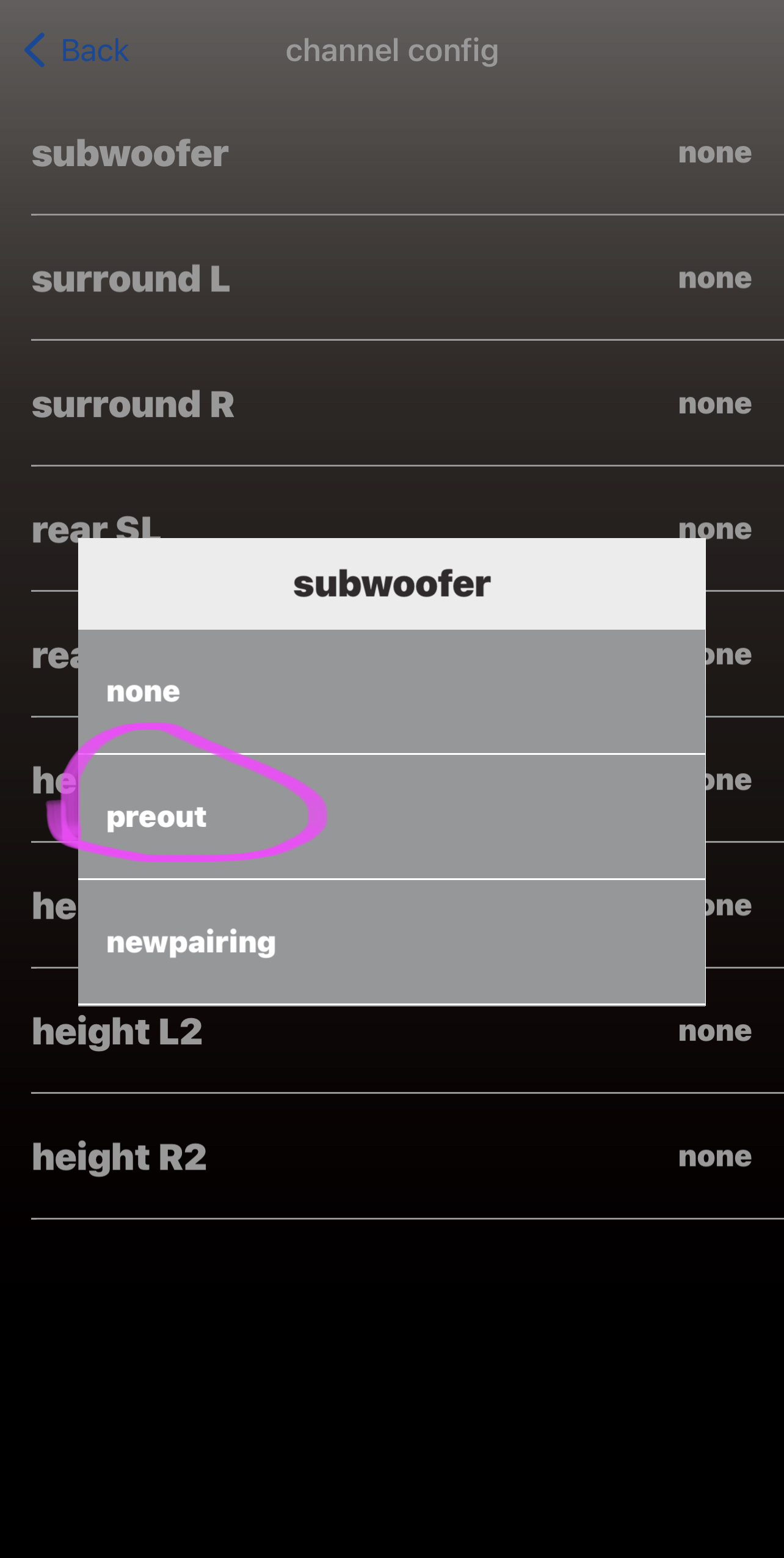Open the surround R channel row
This screenshot has height=1558, width=784.
391,404
